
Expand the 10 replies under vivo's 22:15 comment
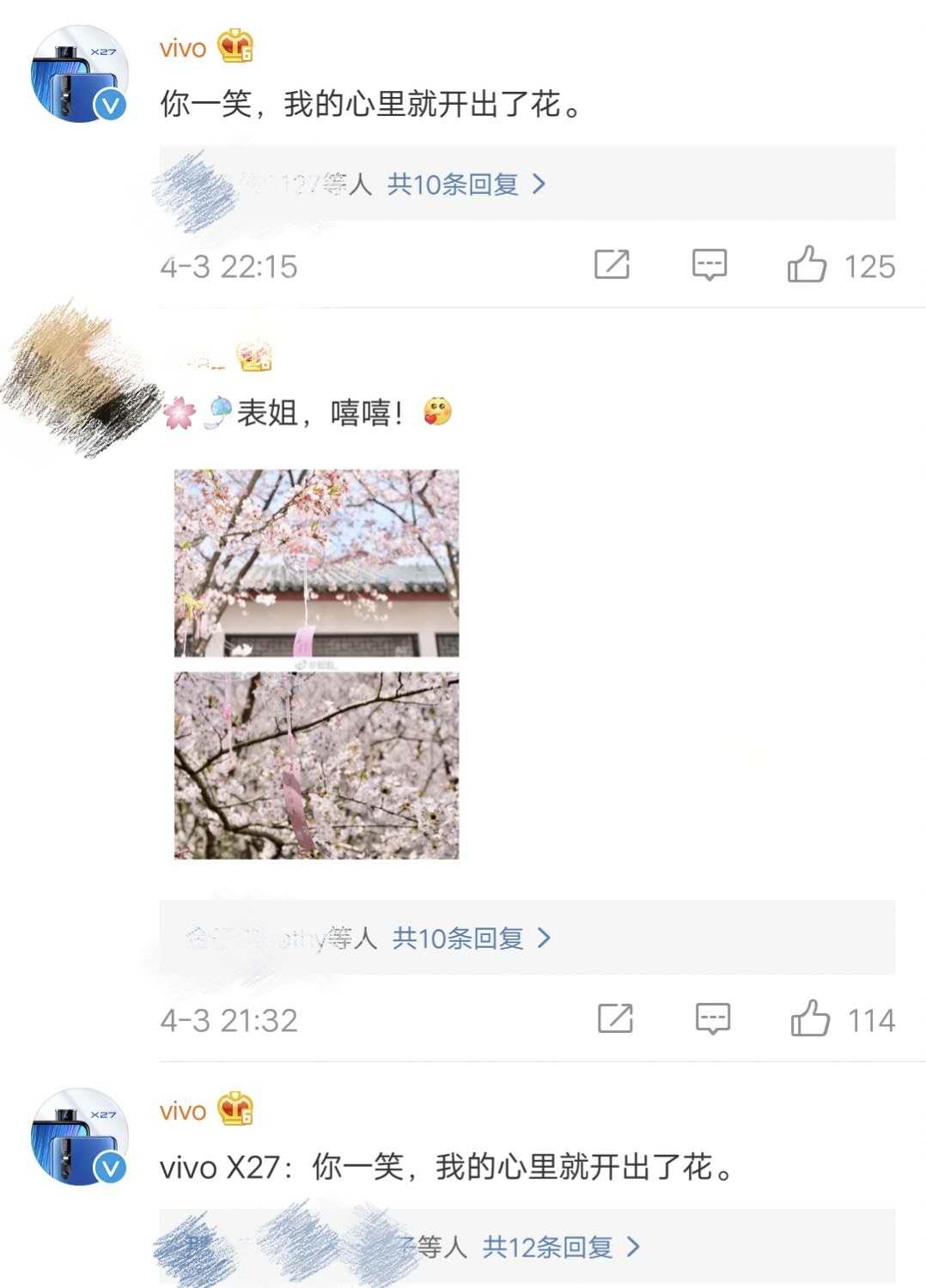pyautogui.click(x=466, y=184)
